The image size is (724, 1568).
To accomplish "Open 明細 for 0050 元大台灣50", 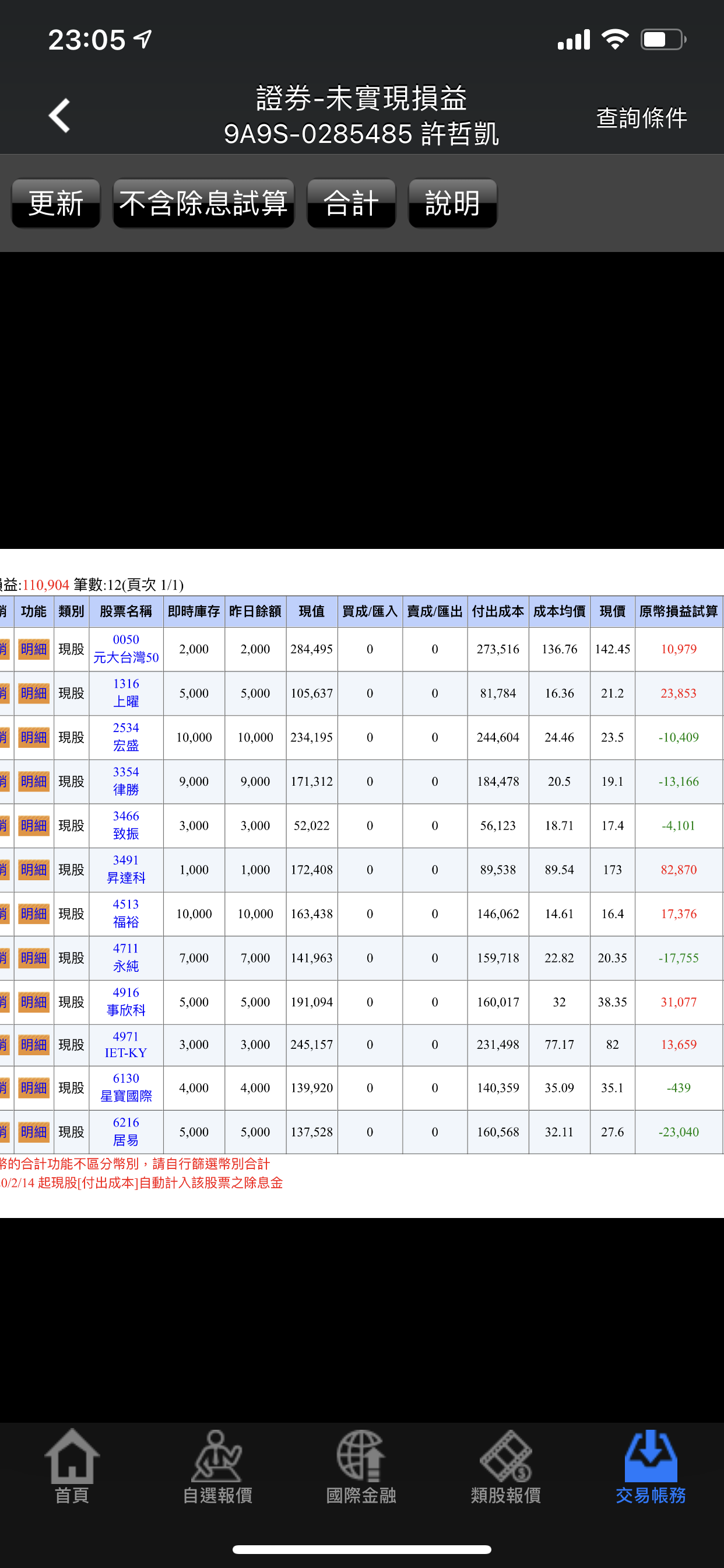I will [x=34, y=649].
